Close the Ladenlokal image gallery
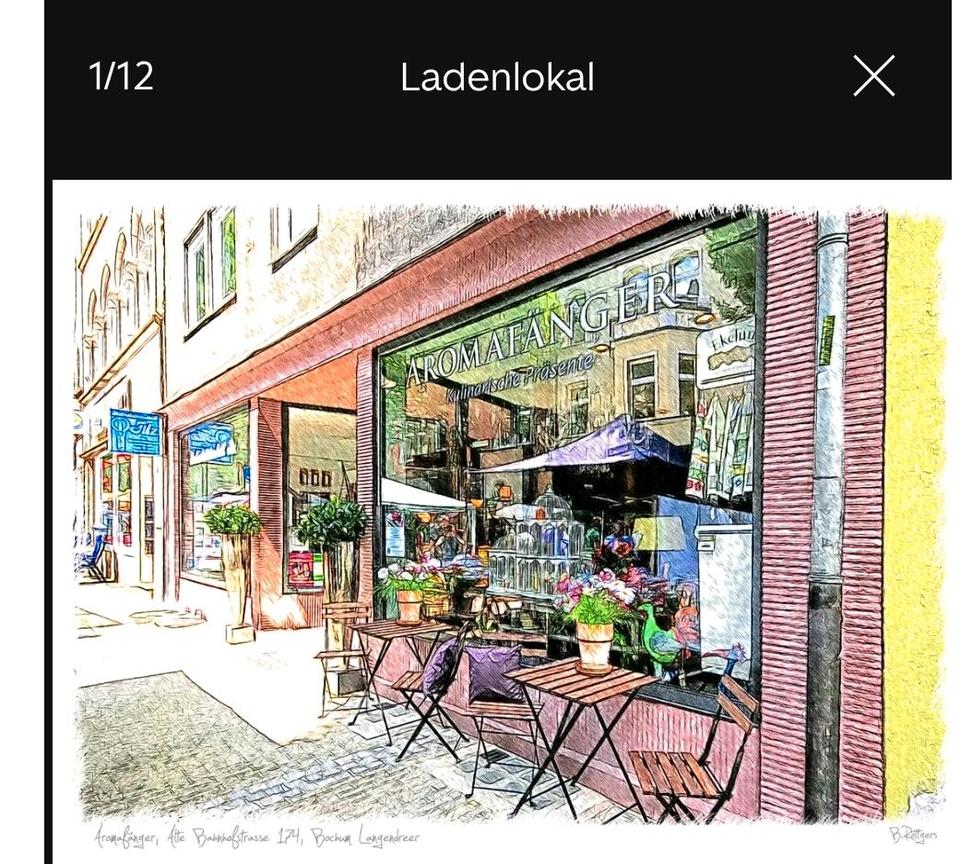The image size is (960, 864). click(873, 76)
